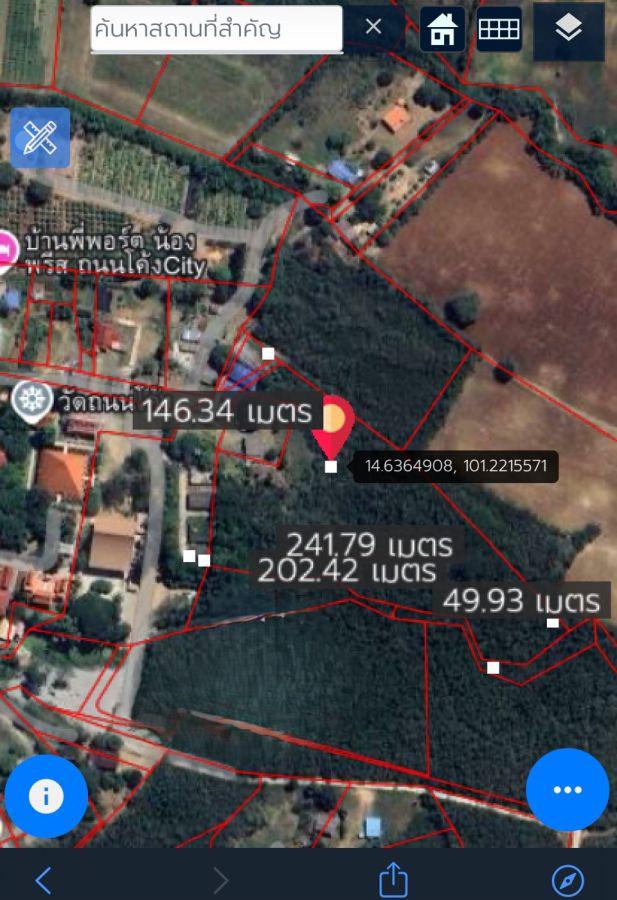Go to the home view
617x900 pixels.
pos(441,30)
